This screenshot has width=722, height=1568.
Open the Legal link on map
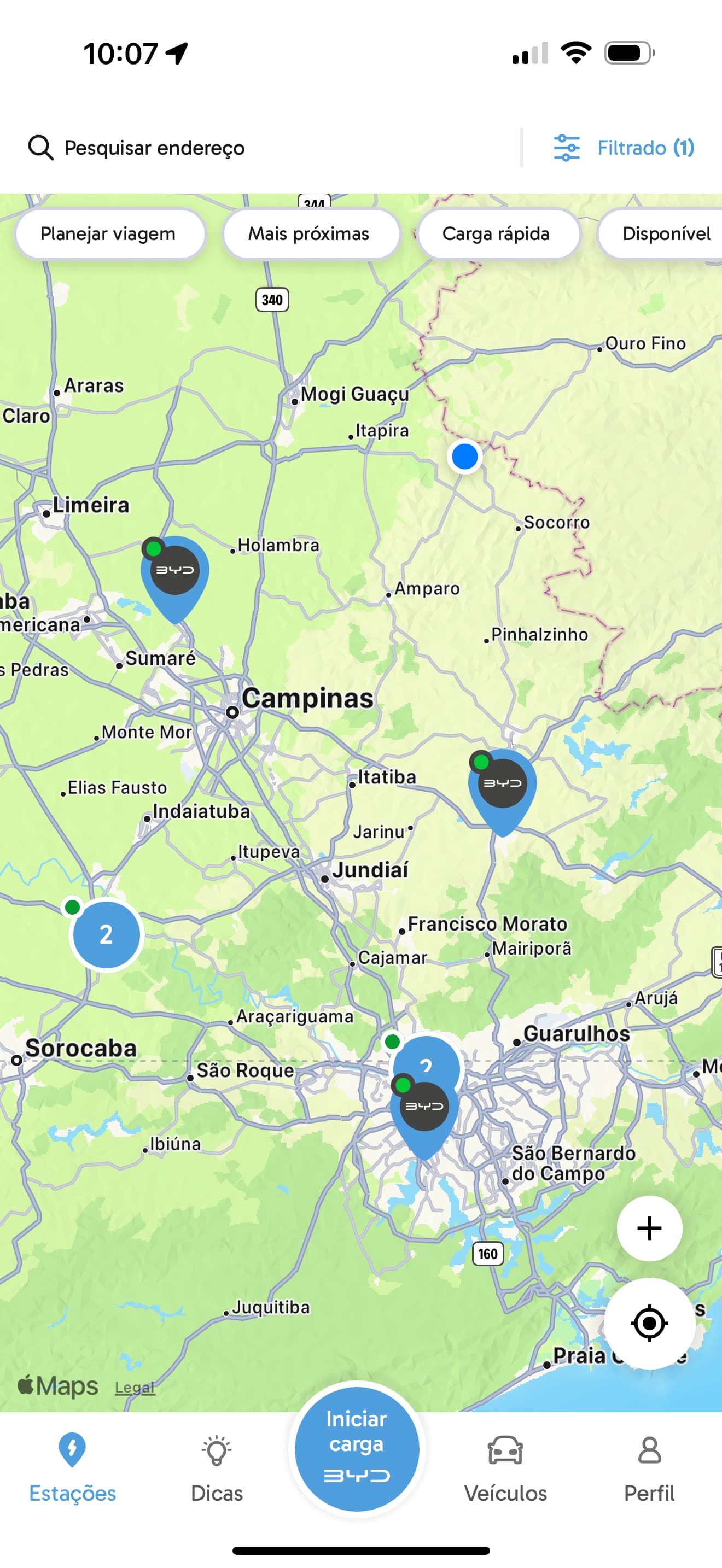[x=135, y=1388]
